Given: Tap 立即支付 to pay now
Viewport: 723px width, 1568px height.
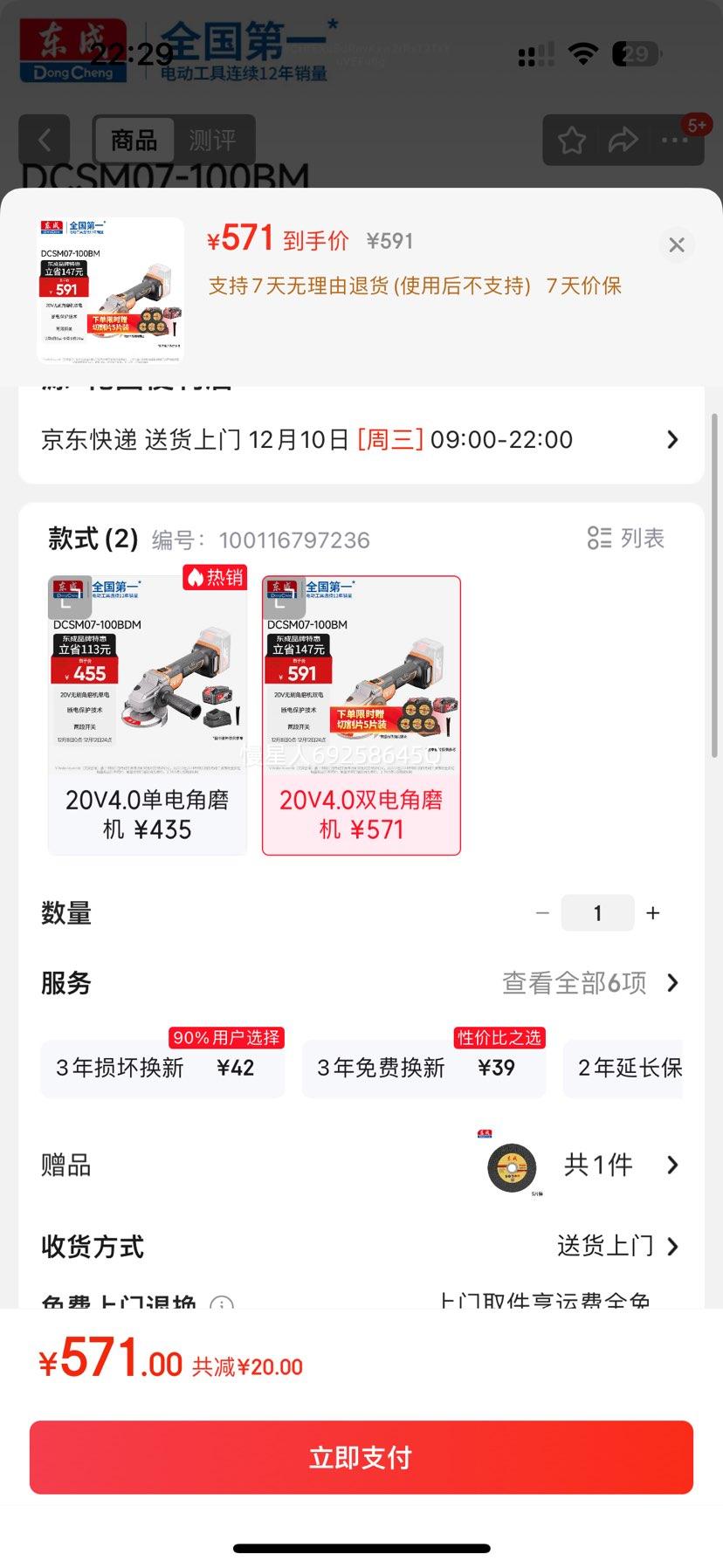Looking at the screenshot, I should click(361, 1457).
